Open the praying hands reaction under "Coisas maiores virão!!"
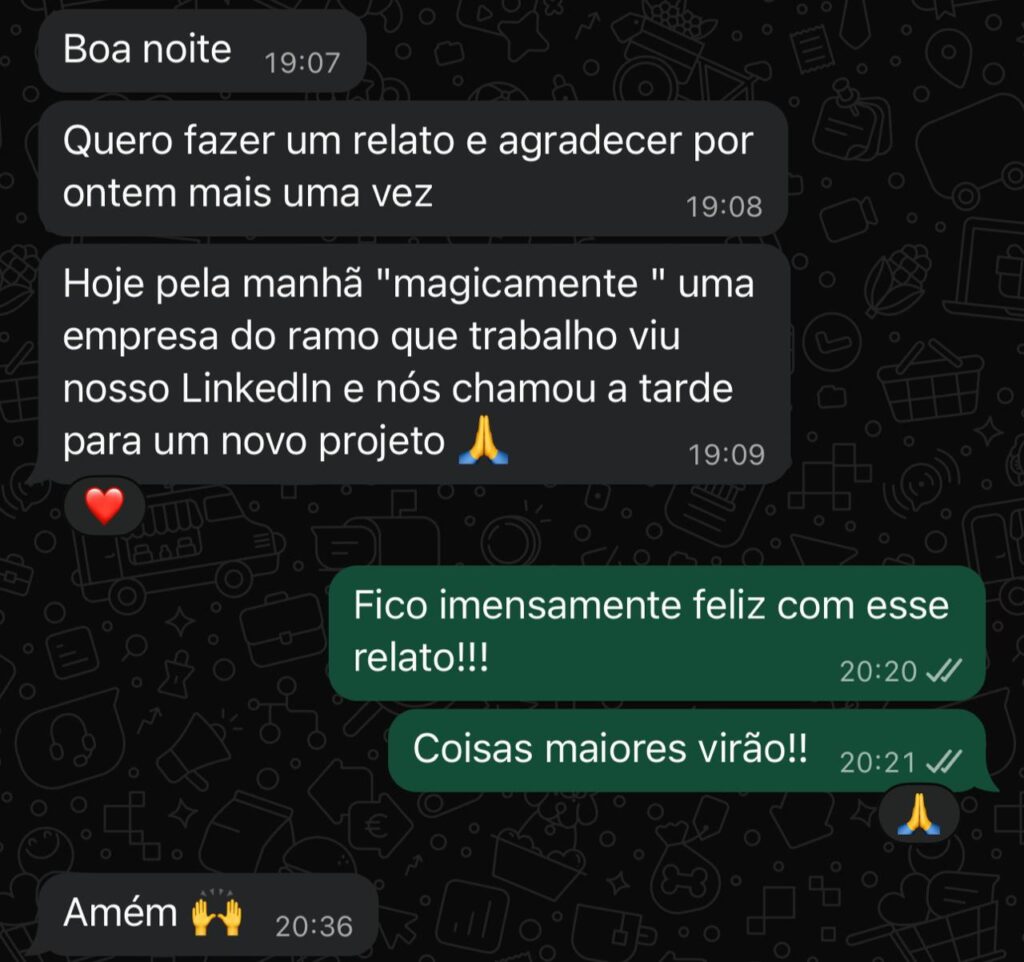1024x962 pixels. (x=917, y=814)
